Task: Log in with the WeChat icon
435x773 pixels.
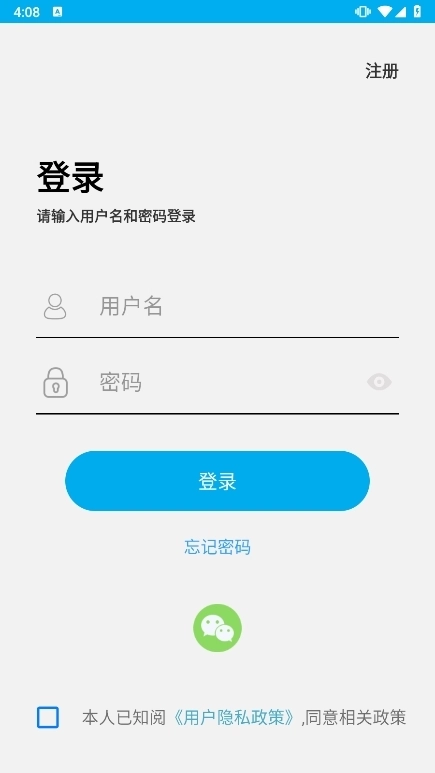Action: coord(218,628)
